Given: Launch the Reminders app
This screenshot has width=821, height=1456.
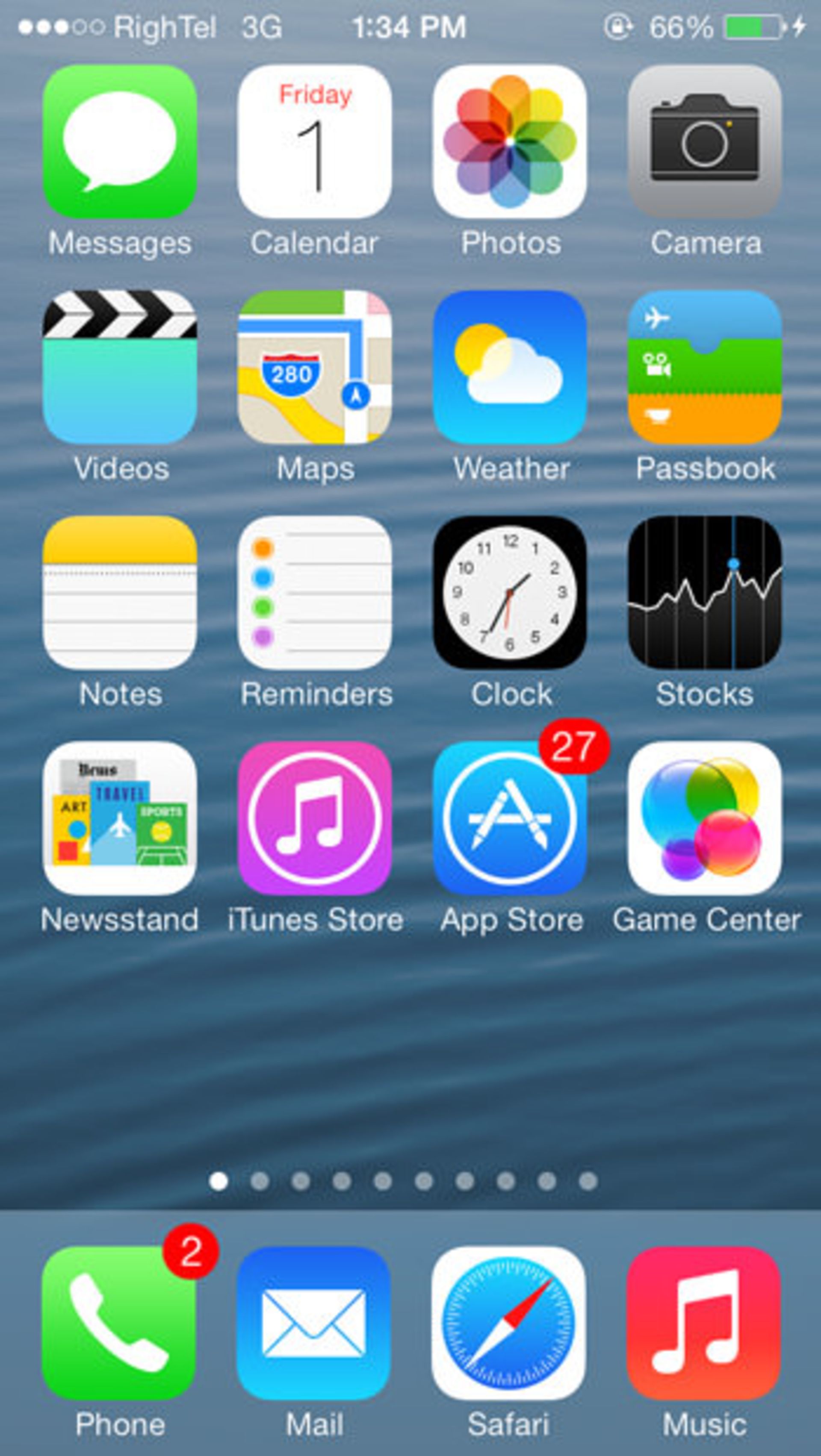Looking at the screenshot, I should pos(314,592).
